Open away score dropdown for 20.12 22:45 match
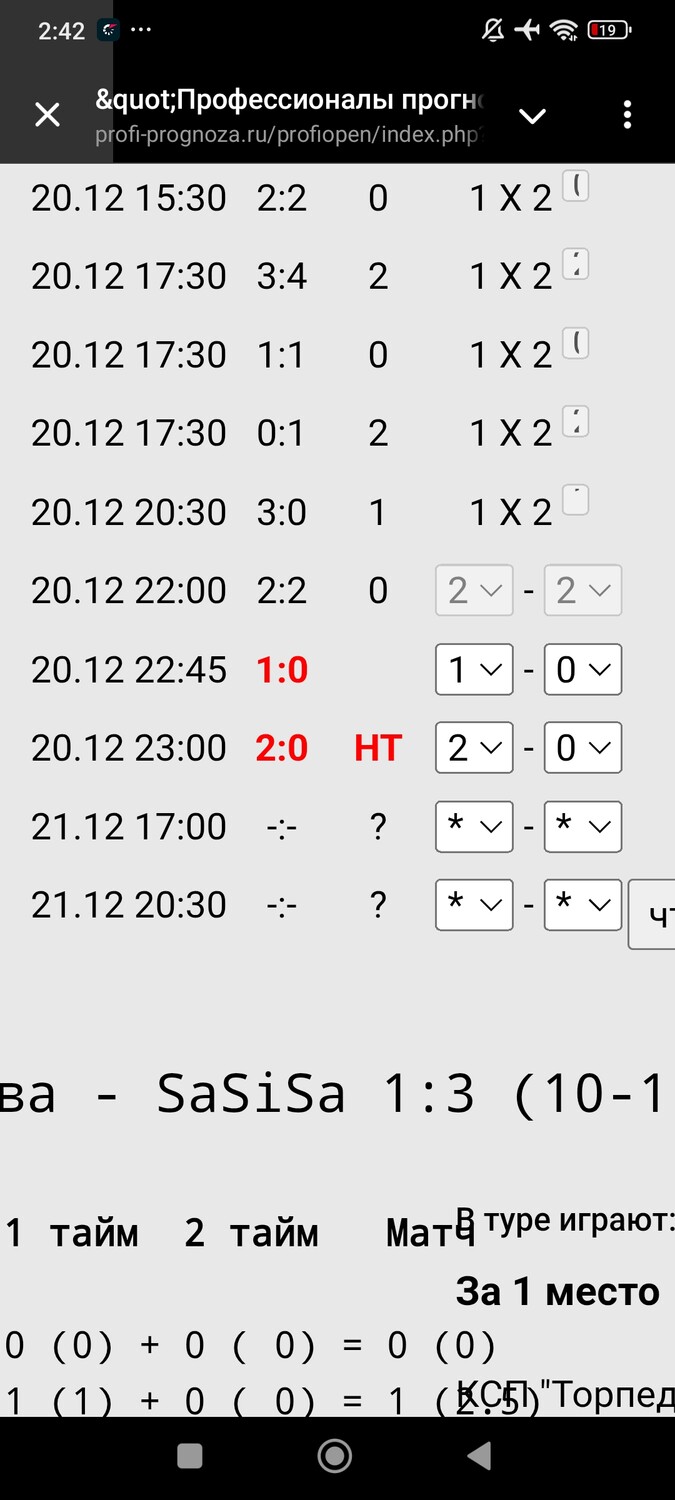Image resolution: width=675 pixels, height=1500 pixels. 582,670
